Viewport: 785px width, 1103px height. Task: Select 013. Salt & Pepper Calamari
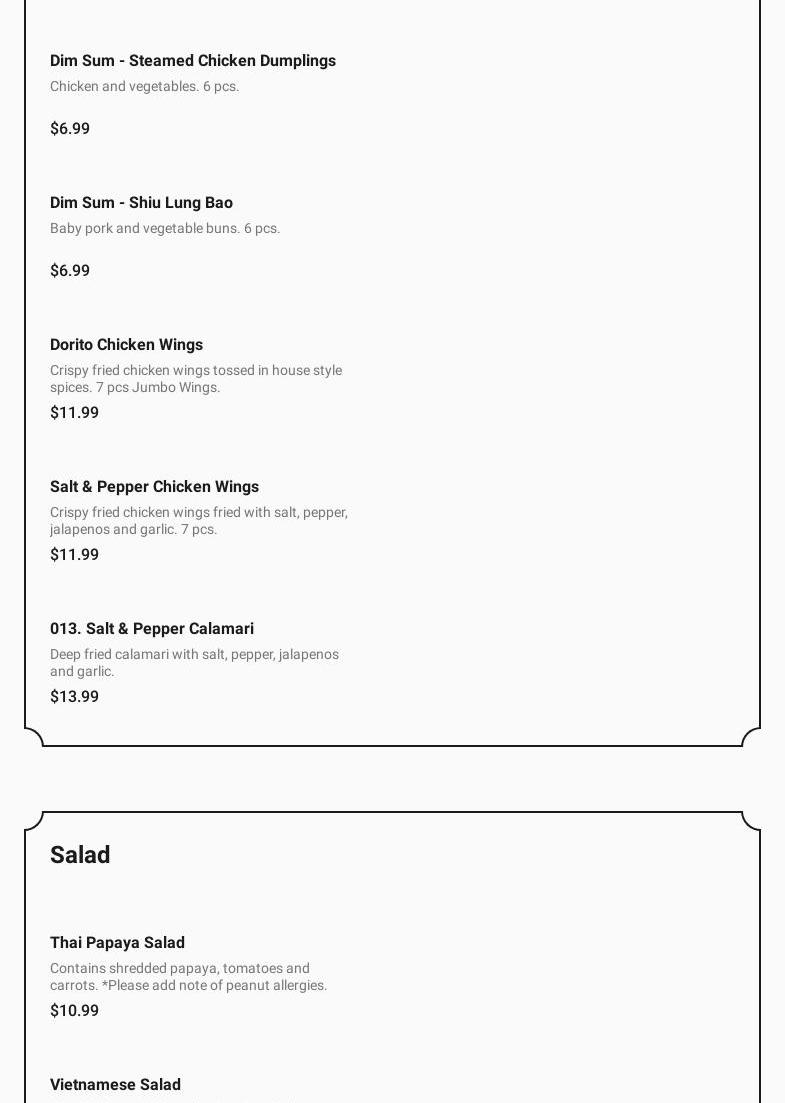(x=152, y=629)
